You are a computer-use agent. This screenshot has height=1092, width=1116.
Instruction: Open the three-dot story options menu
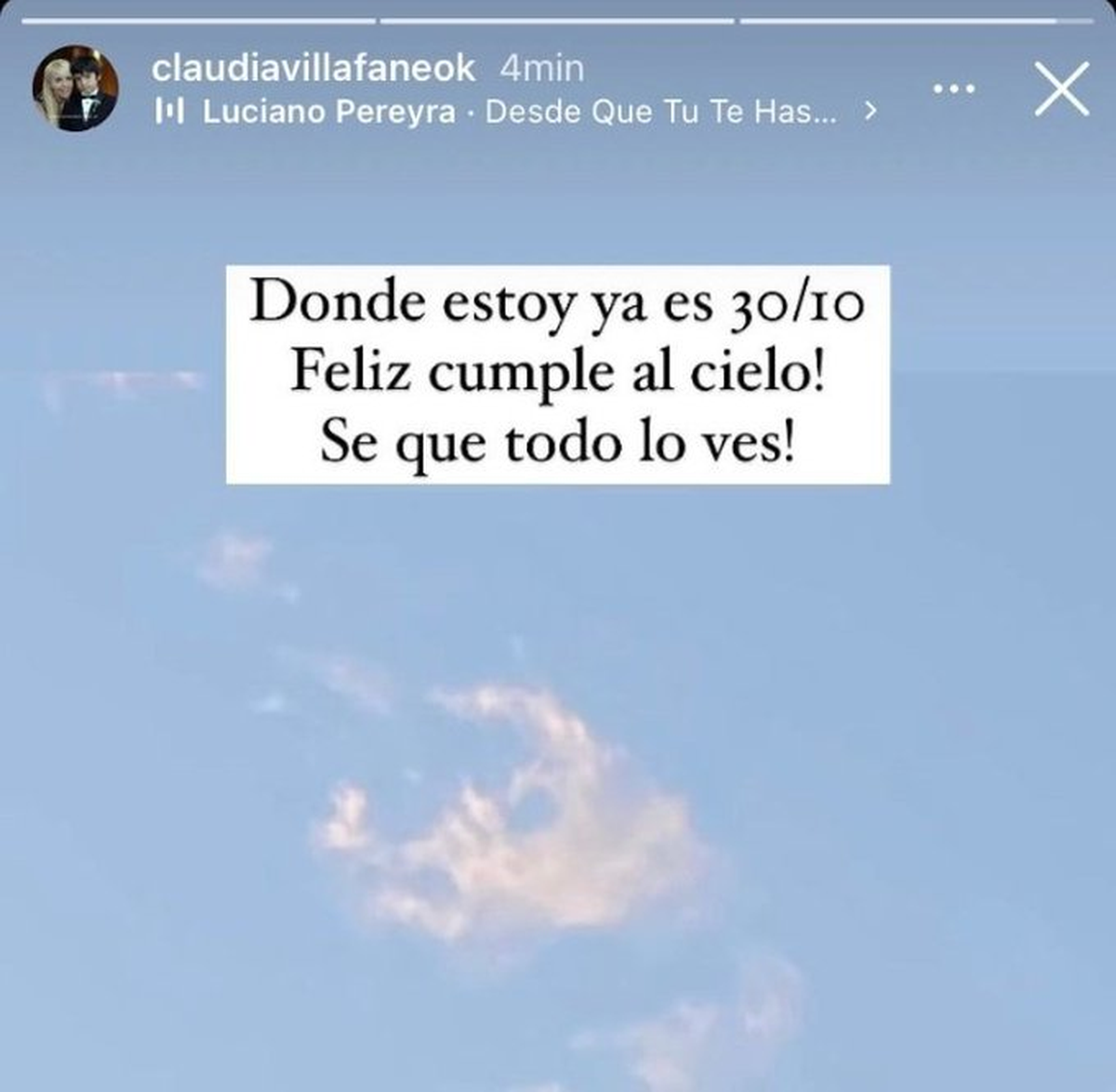953,89
